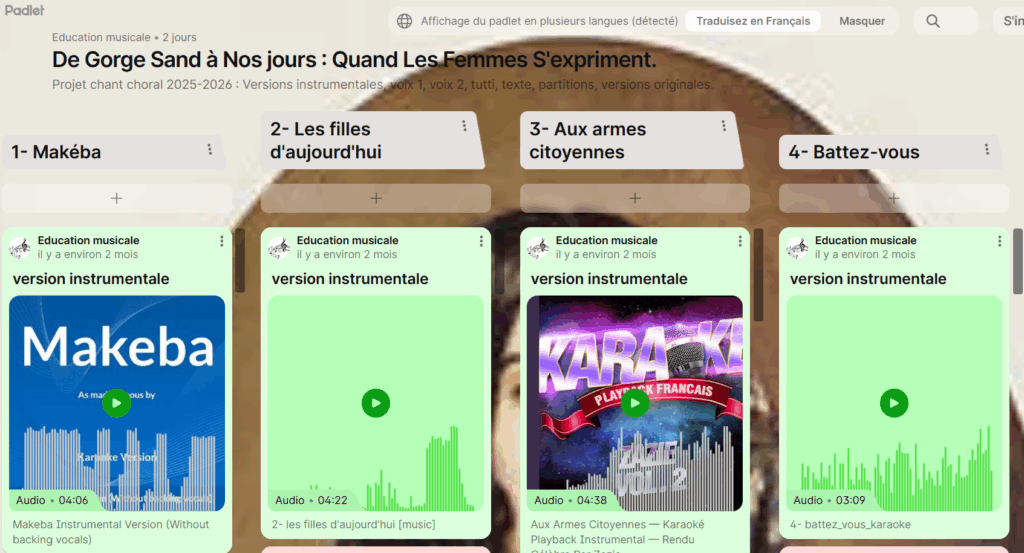
Task: Play Aux Armes Citoyennes karaoké audio
Action: (635, 403)
